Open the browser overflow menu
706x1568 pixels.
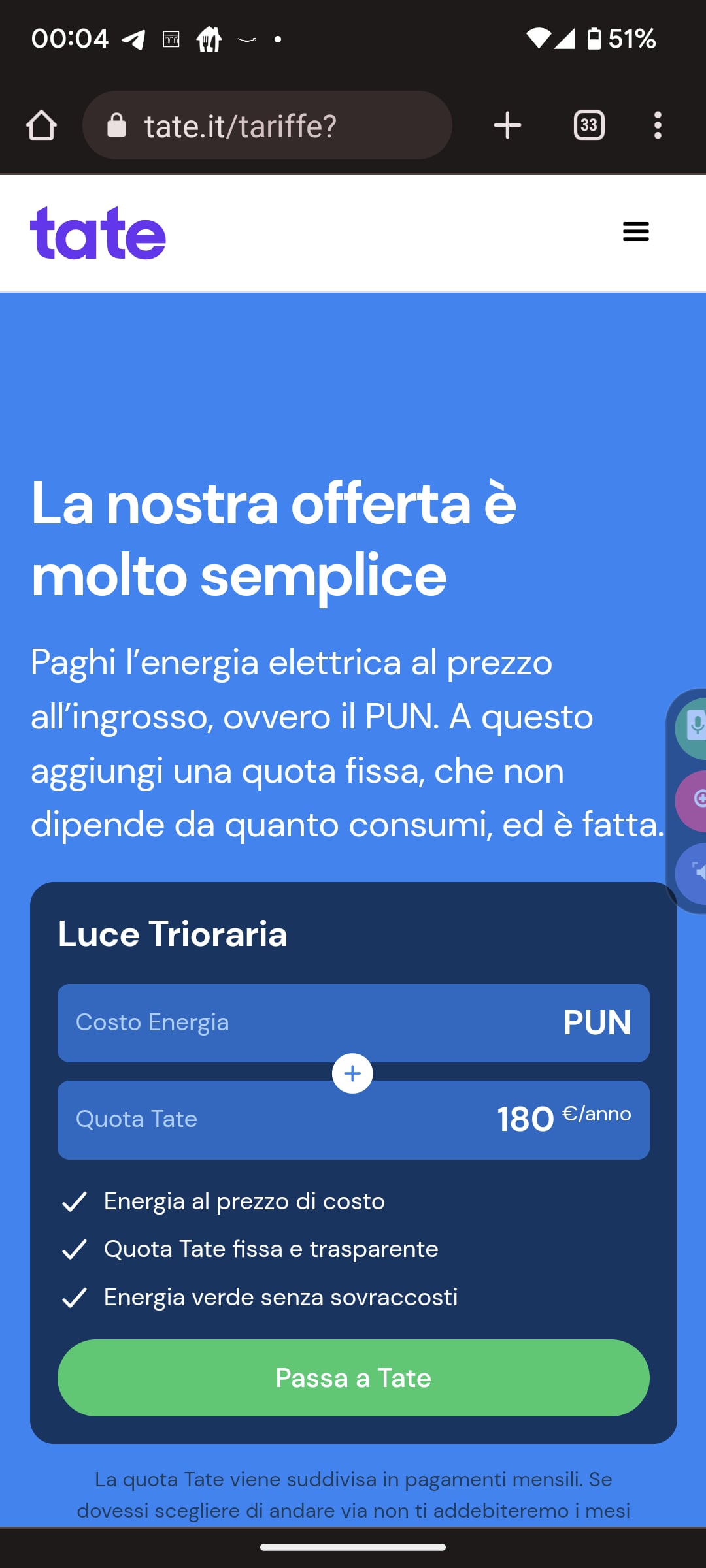tap(658, 125)
